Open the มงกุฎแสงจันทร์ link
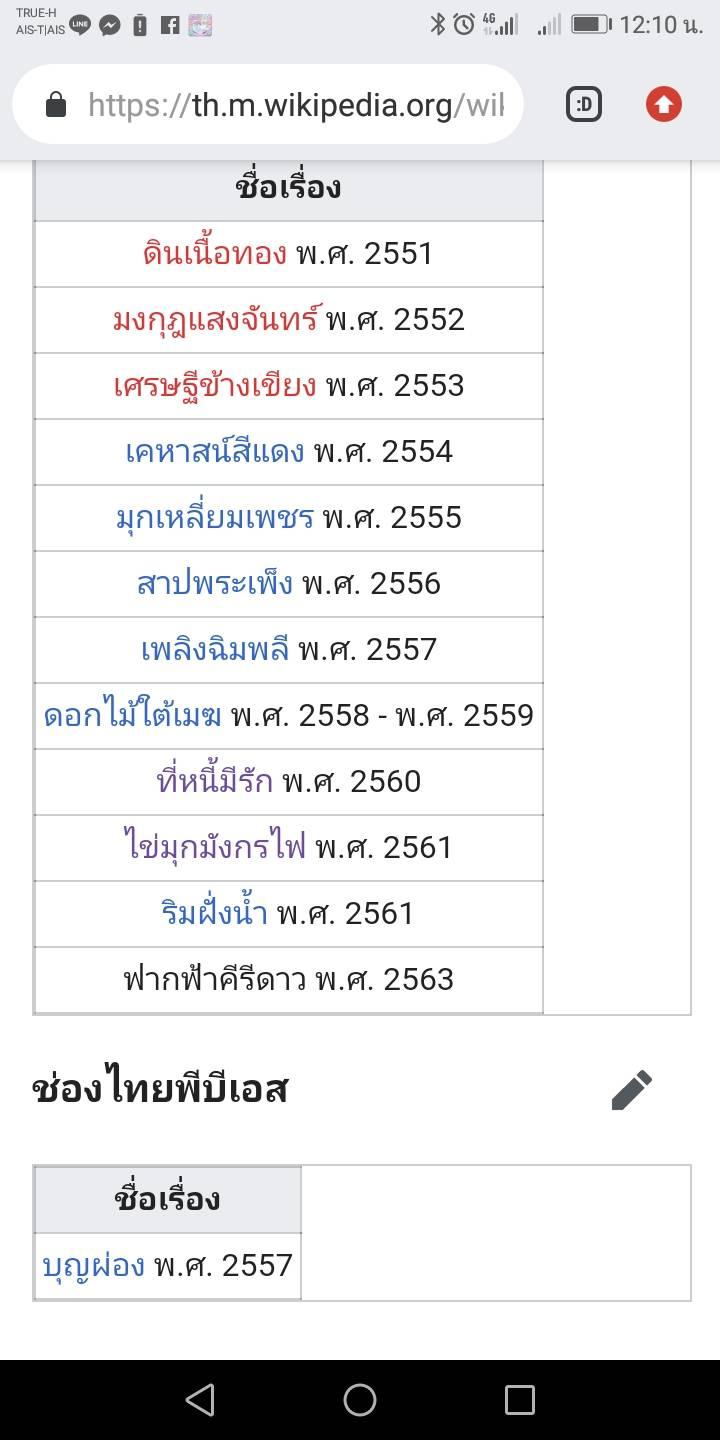Screen dimensions: 720x1440 (215, 319)
